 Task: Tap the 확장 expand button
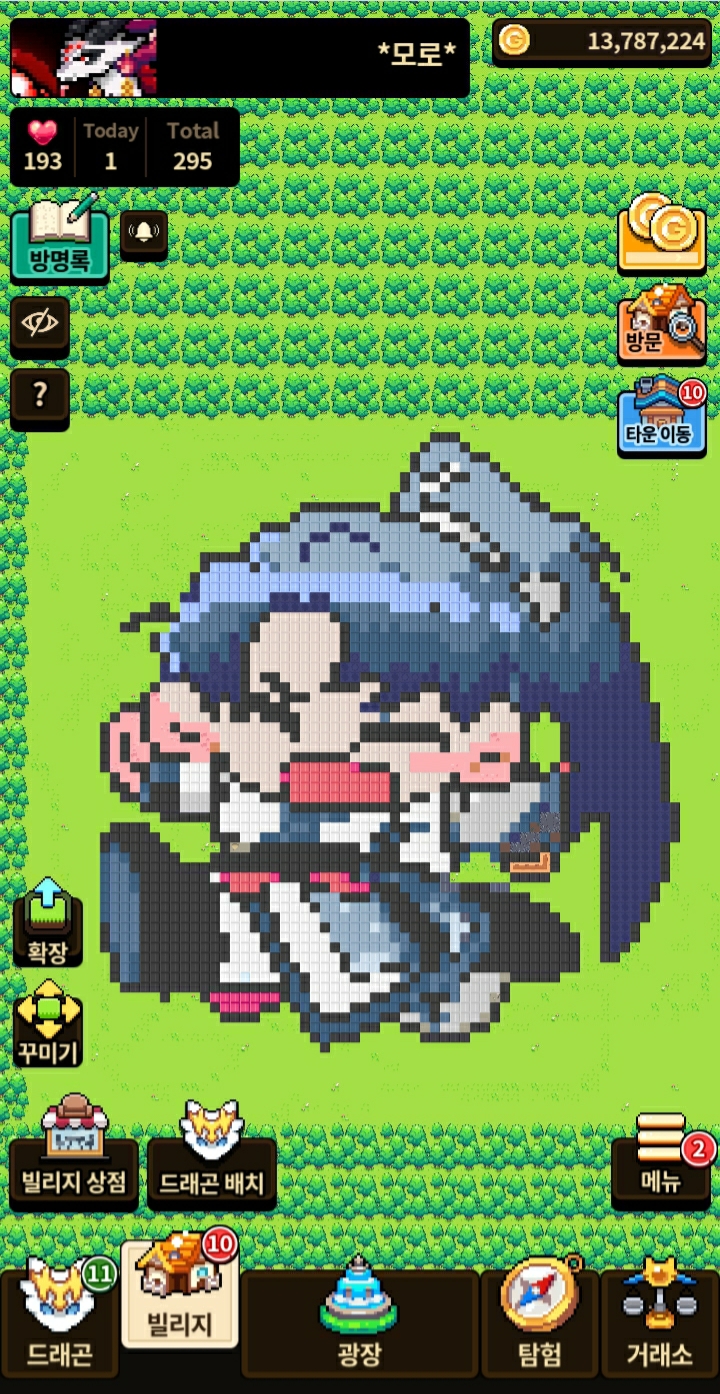click(47, 923)
